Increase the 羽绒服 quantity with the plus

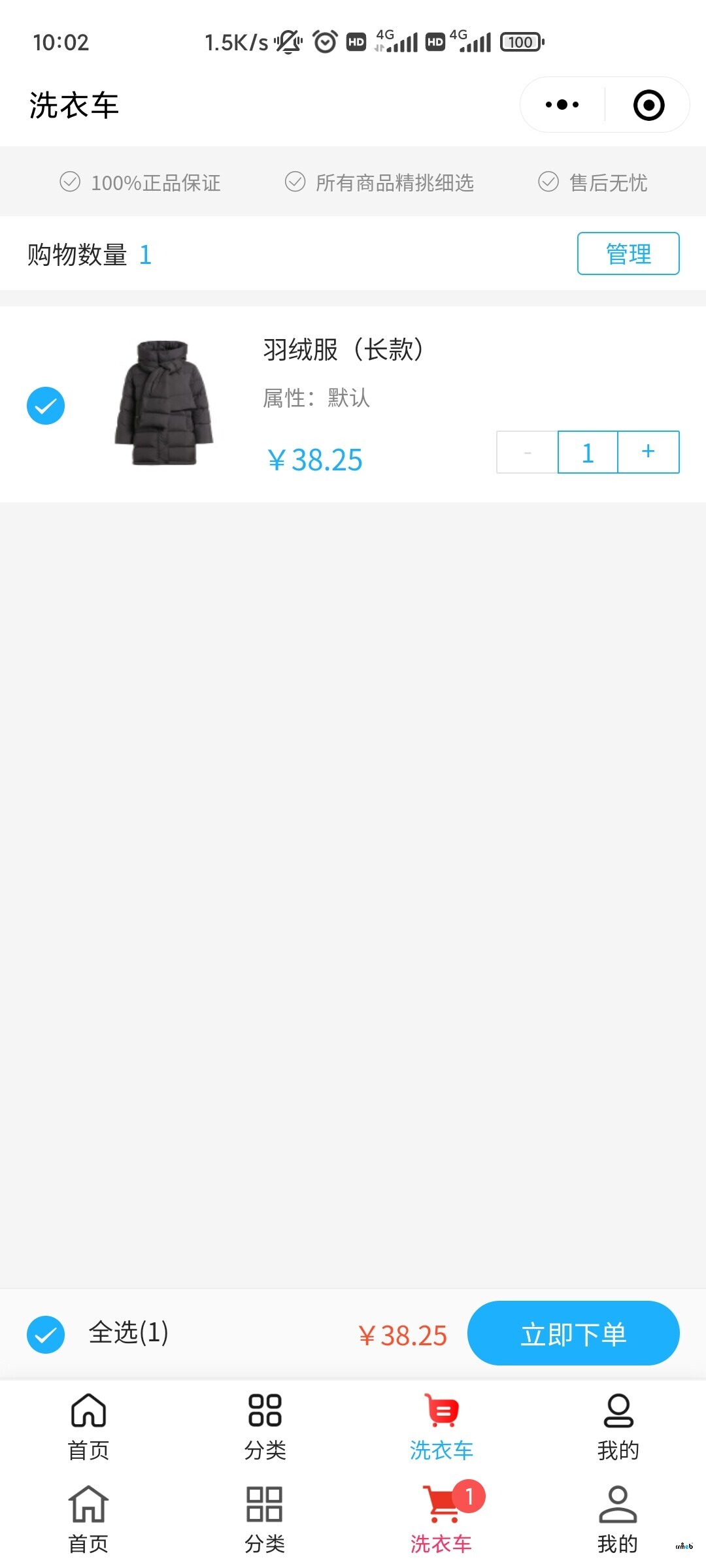coord(648,451)
